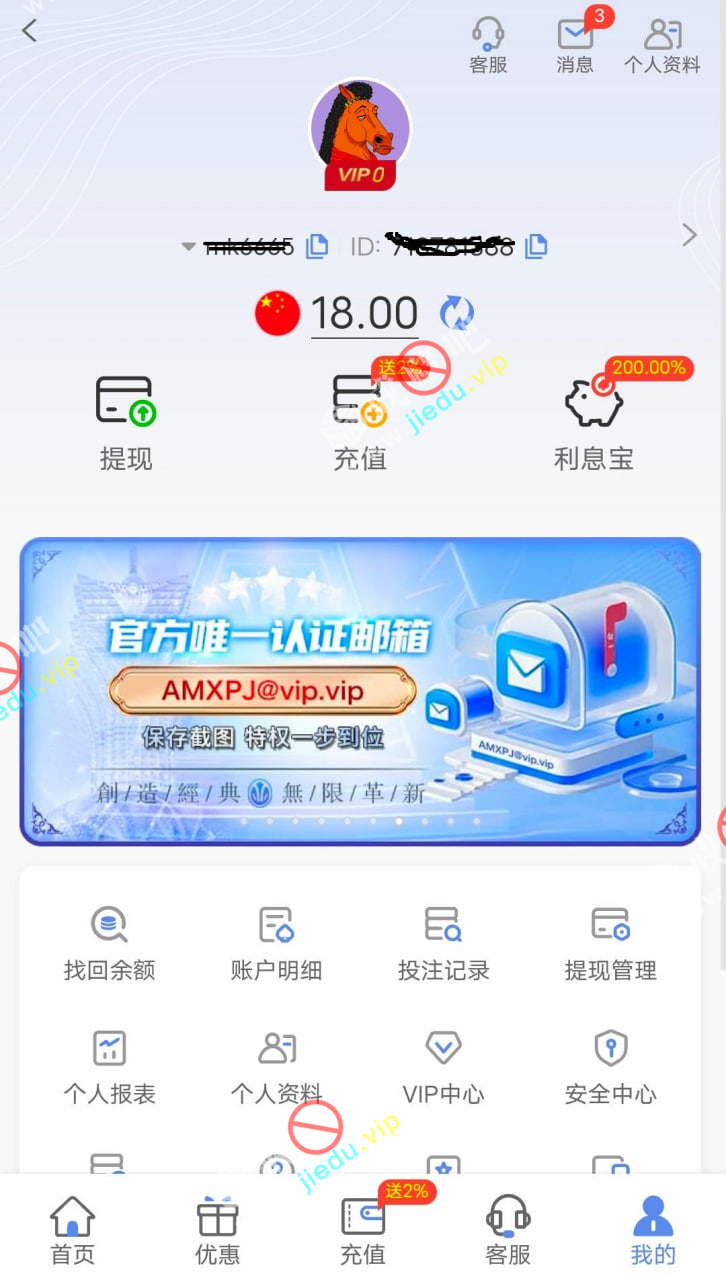726x1280 pixels.
Task: Switch to the 首页 home tab
Action: (x=73, y=1230)
